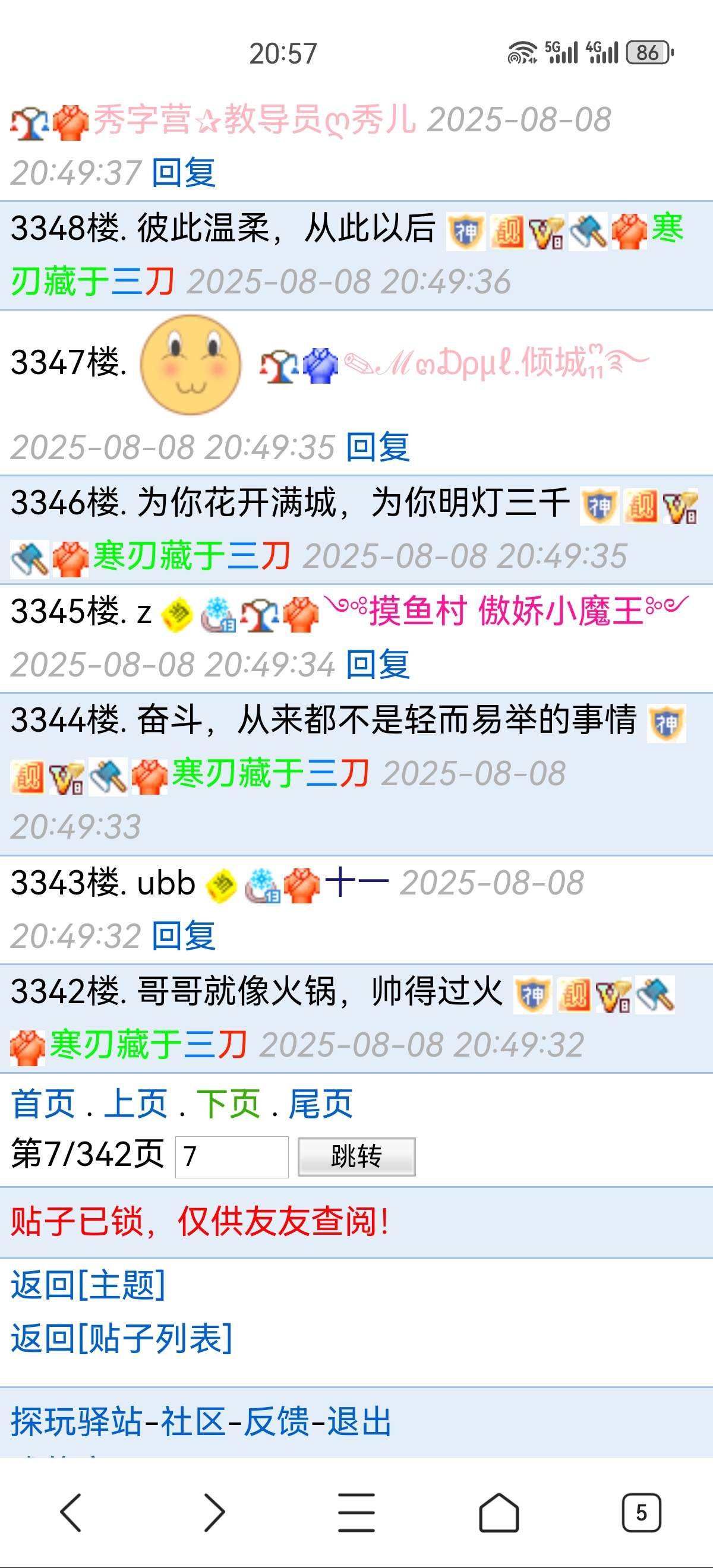This screenshot has height=1568, width=713.
Task: Open 摸鱼村 傲娇小魔王 user profile
Action: (506, 611)
